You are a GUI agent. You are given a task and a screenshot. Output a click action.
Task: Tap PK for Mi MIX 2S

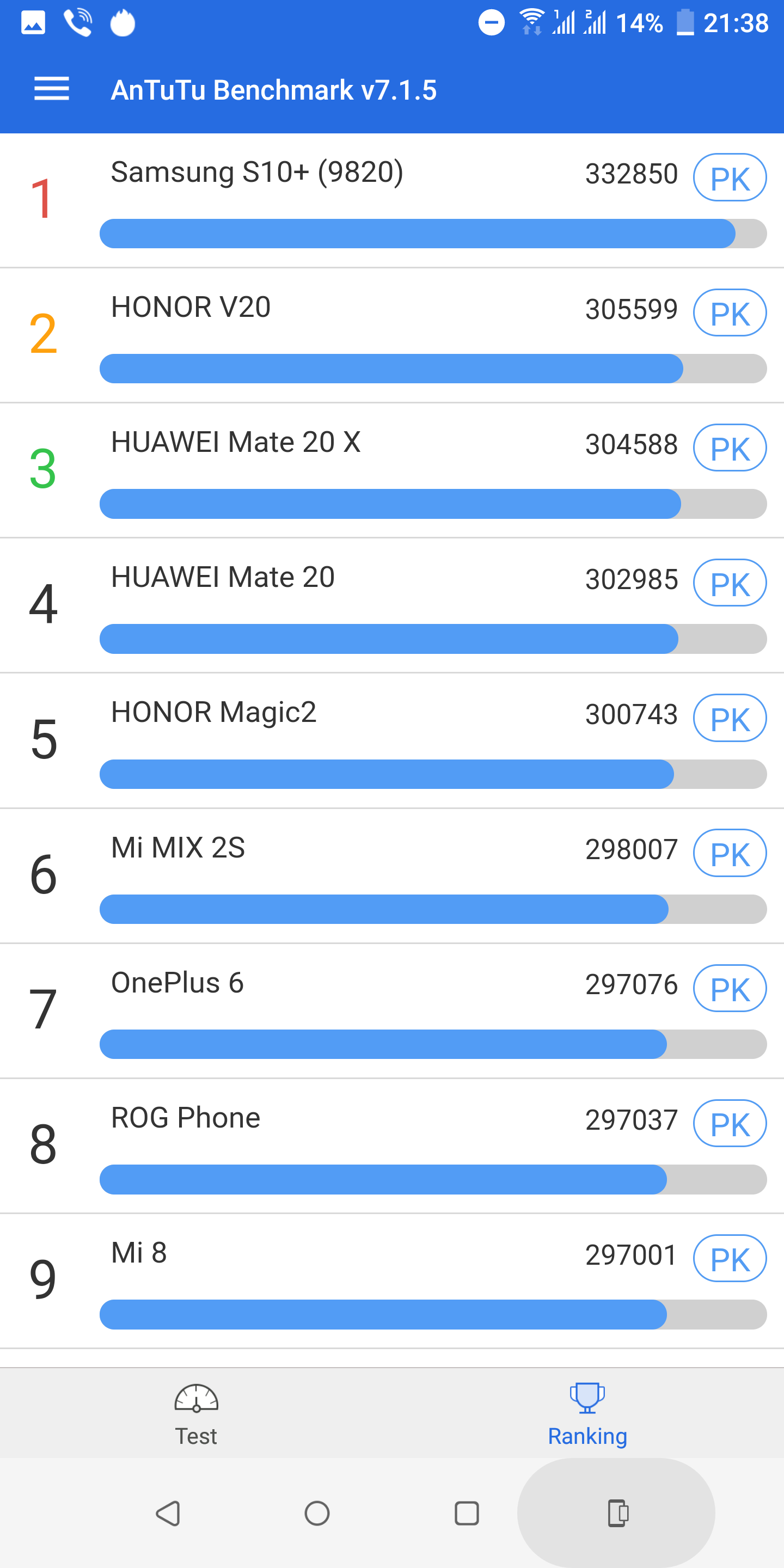pyautogui.click(x=729, y=853)
